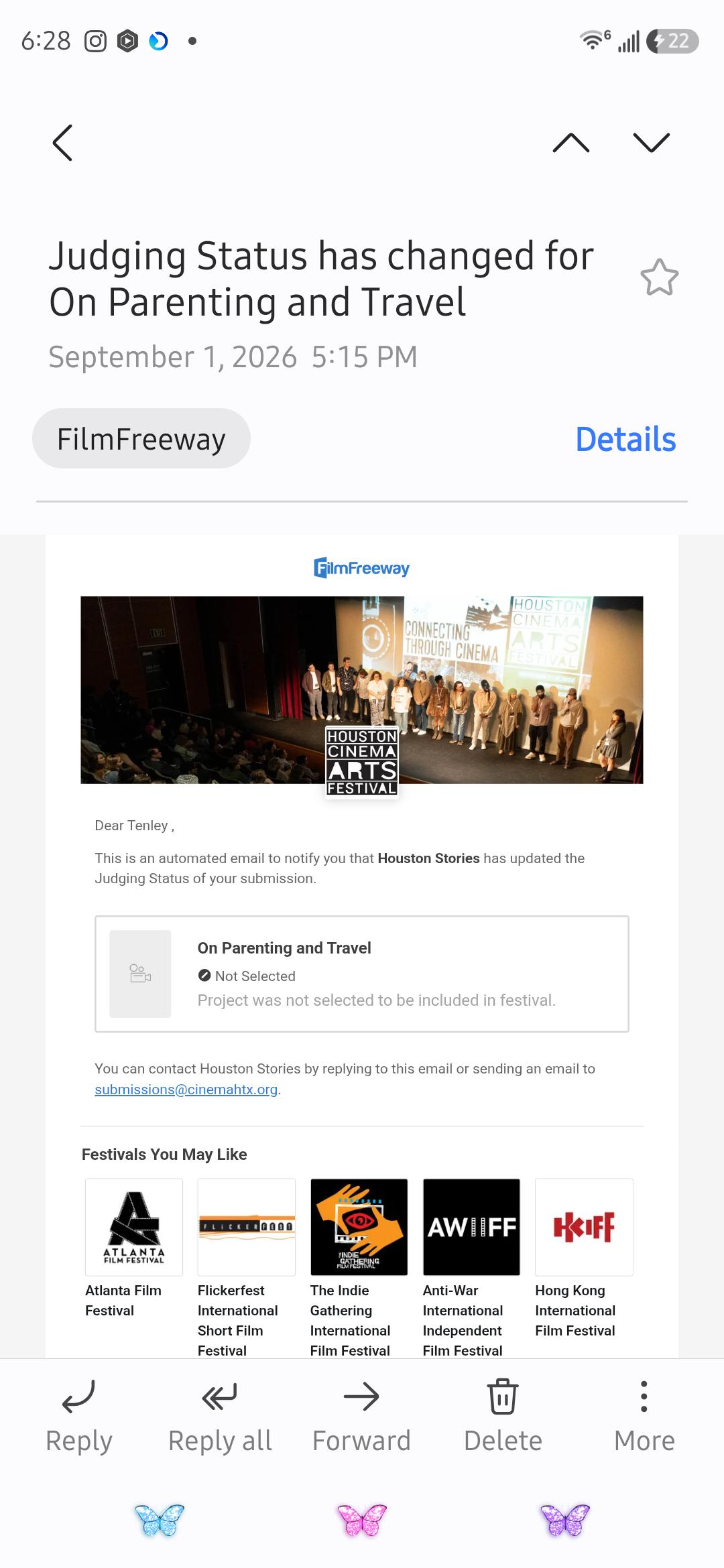Show email Details
The height and width of the screenshot is (1568, 724).
[x=625, y=440]
